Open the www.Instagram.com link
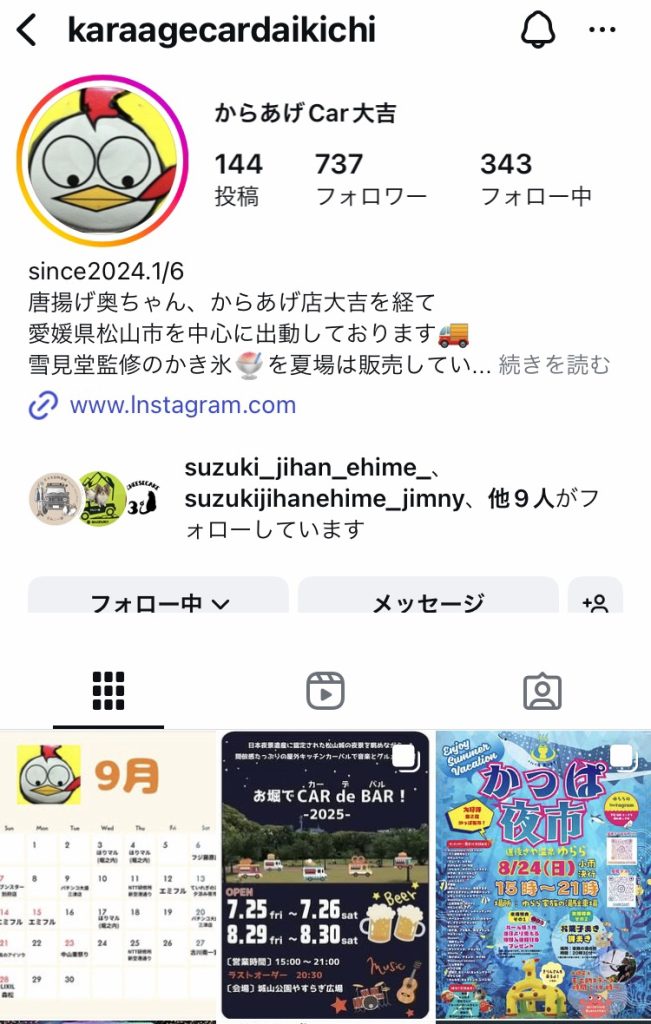 (182, 405)
